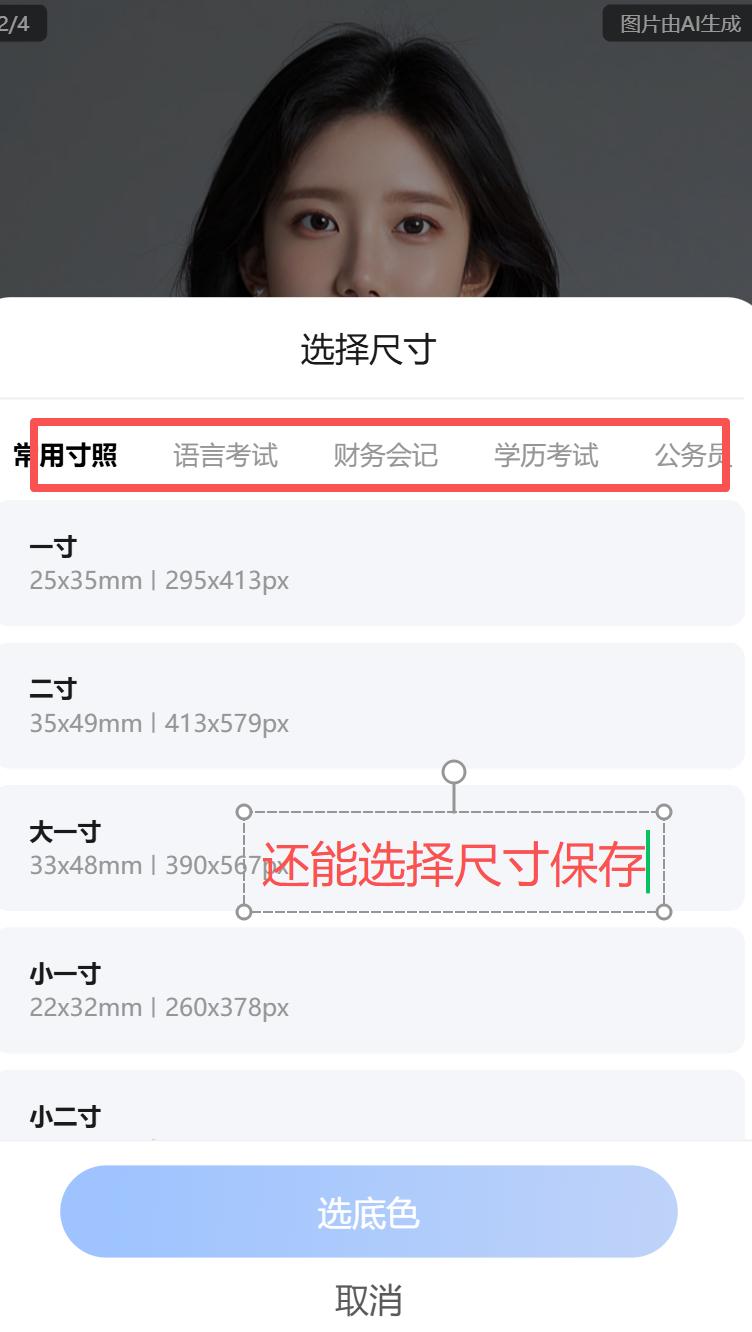Tap the 选底色 button
The height and width of the screenshot is (1332, 752).
pos(368,1212)
